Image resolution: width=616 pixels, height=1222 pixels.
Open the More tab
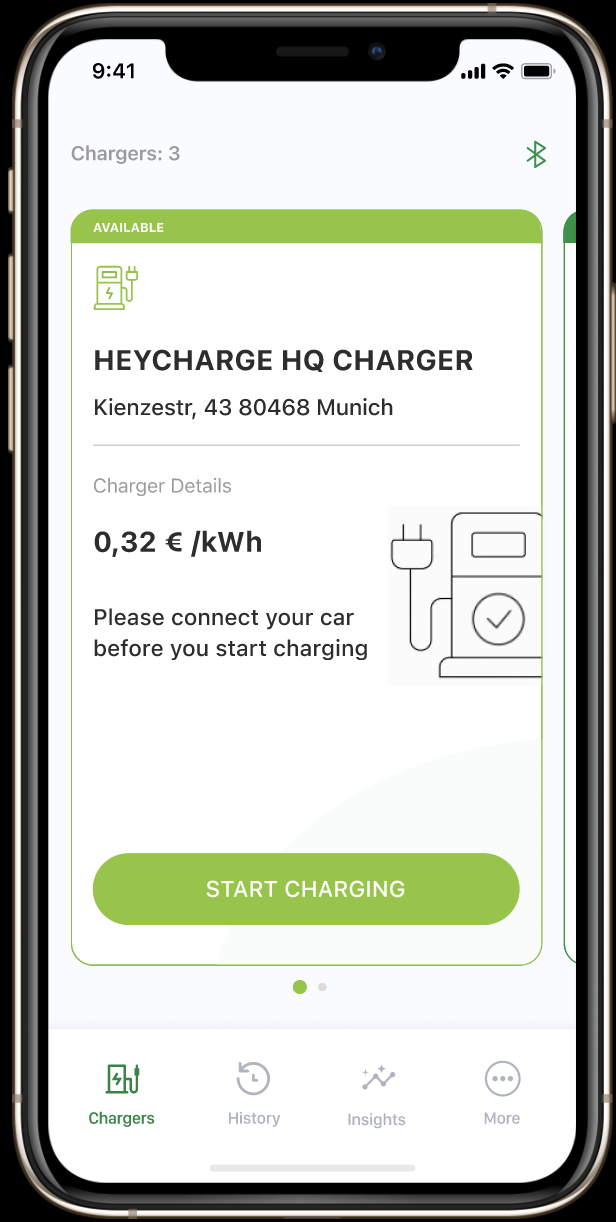pos(502,1094)
